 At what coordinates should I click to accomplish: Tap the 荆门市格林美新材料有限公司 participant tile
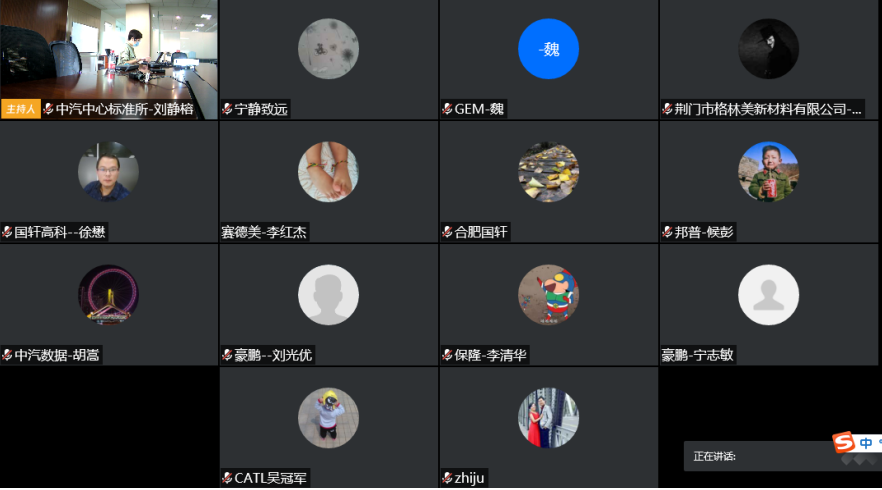[x=769, y=58]
